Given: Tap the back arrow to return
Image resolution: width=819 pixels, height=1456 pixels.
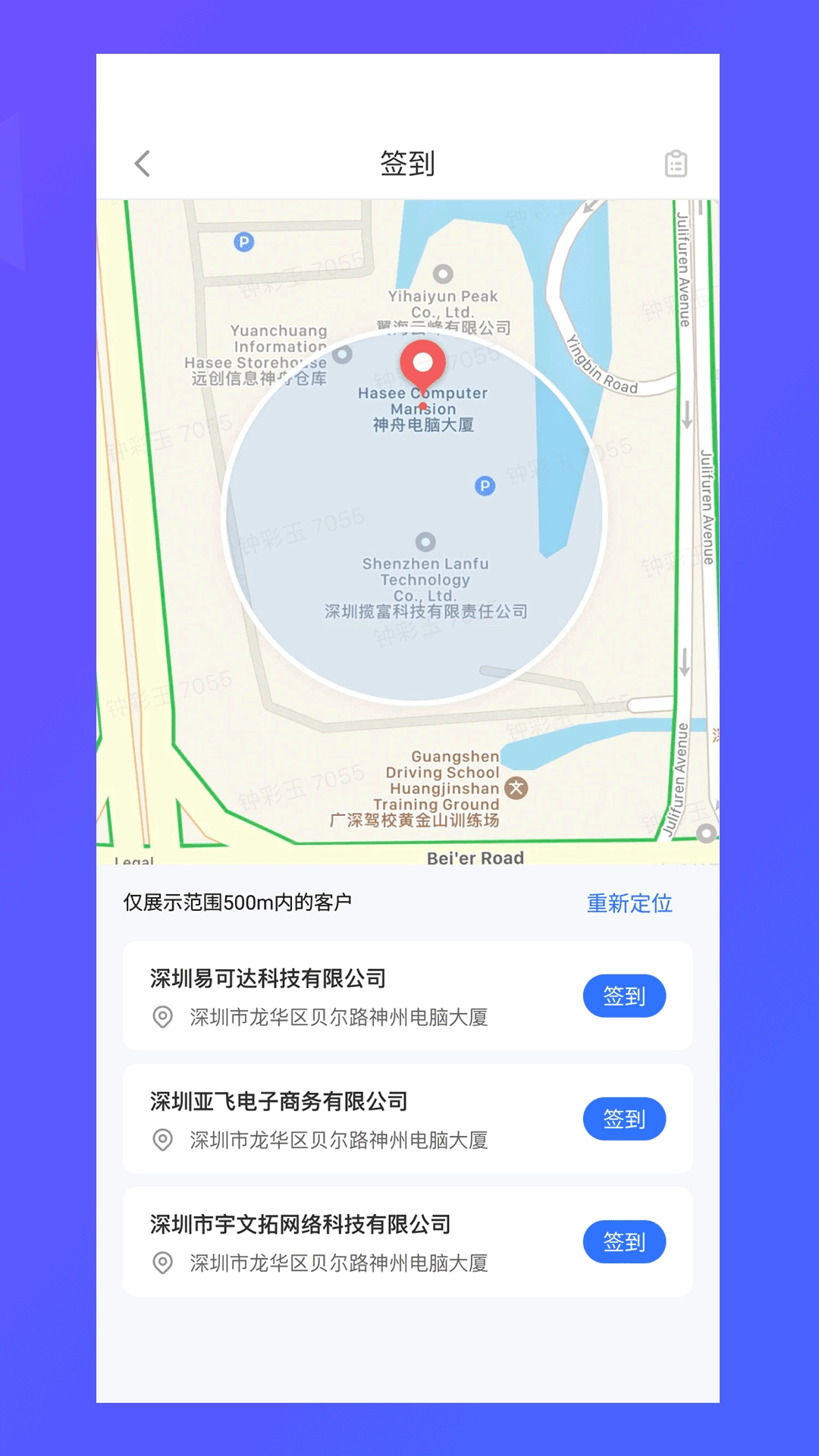Looking at the screenshot, I should 141,163.
